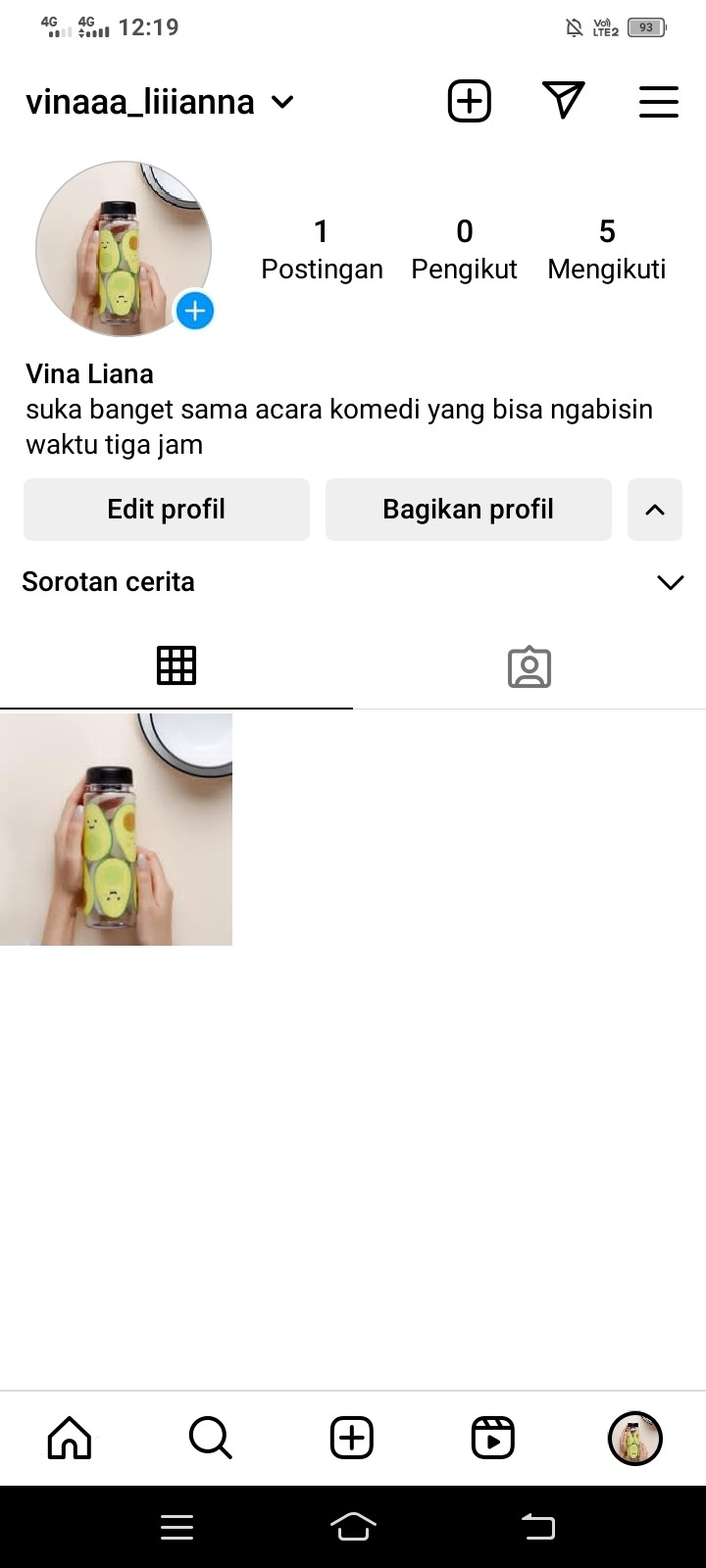
Task: Switch to the tagged photos tab
Action: click(529, 666)
